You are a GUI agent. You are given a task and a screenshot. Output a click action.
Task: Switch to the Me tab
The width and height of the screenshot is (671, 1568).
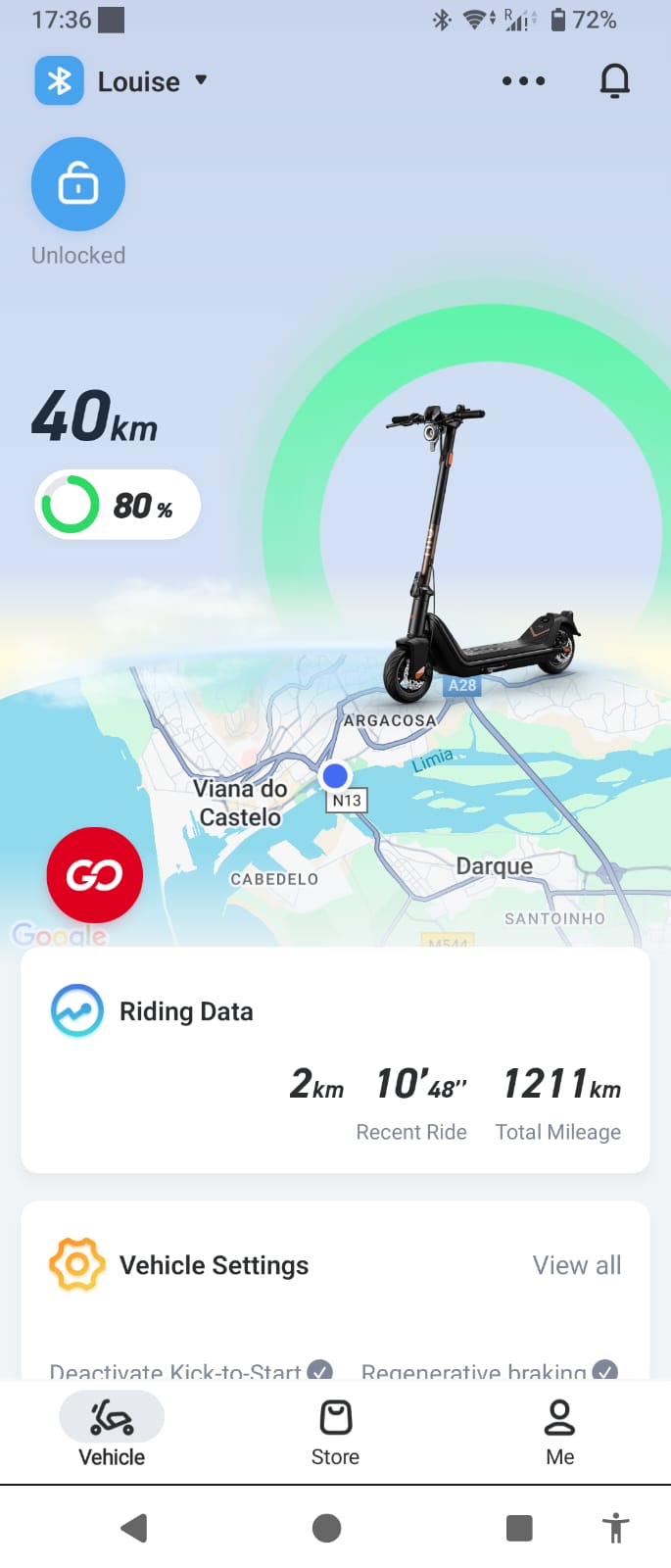559,1432
